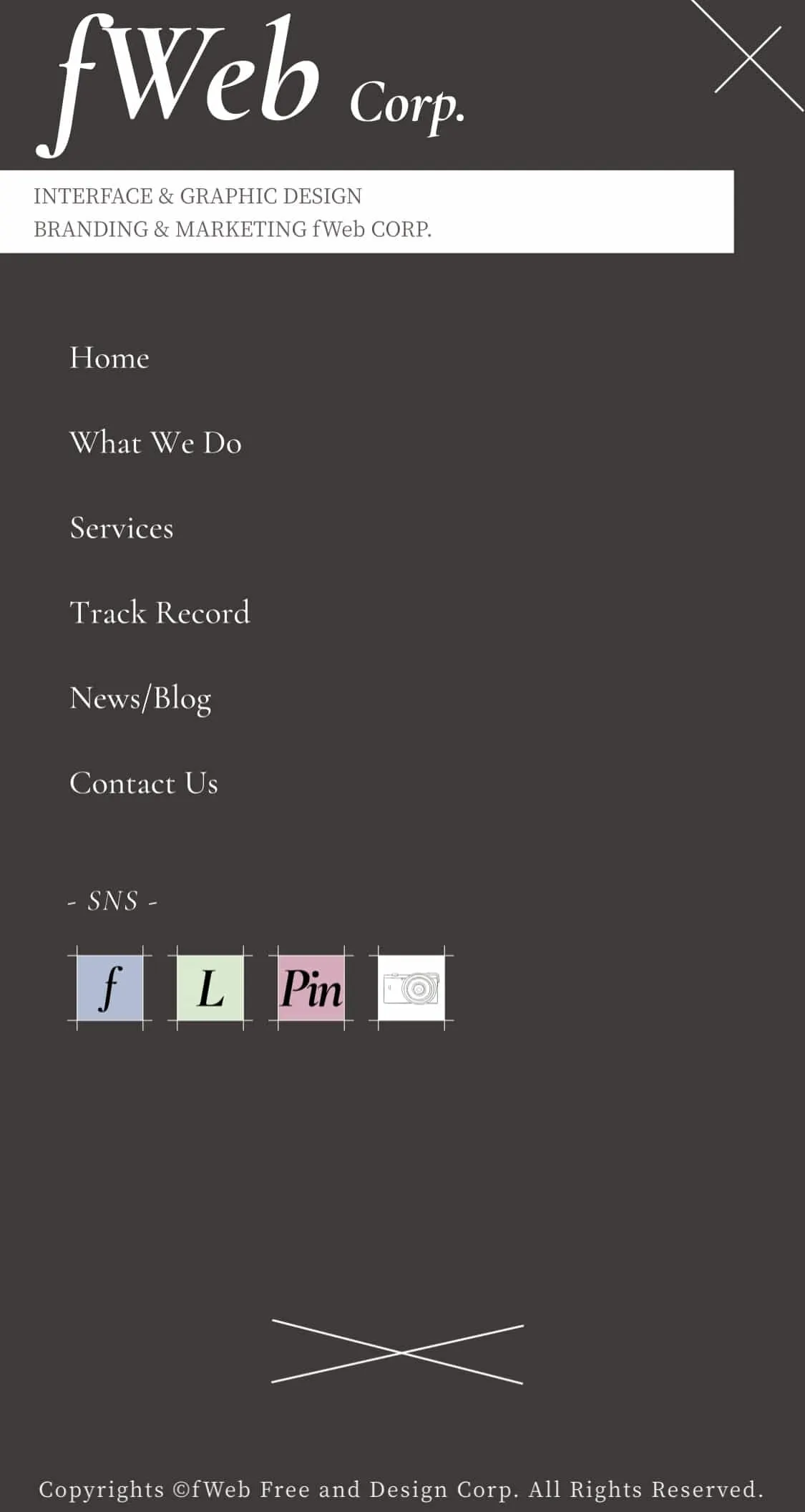This screenshot has height=1512, width=805.
Task: Open the Contact Us page
Action: pos(144,783)
